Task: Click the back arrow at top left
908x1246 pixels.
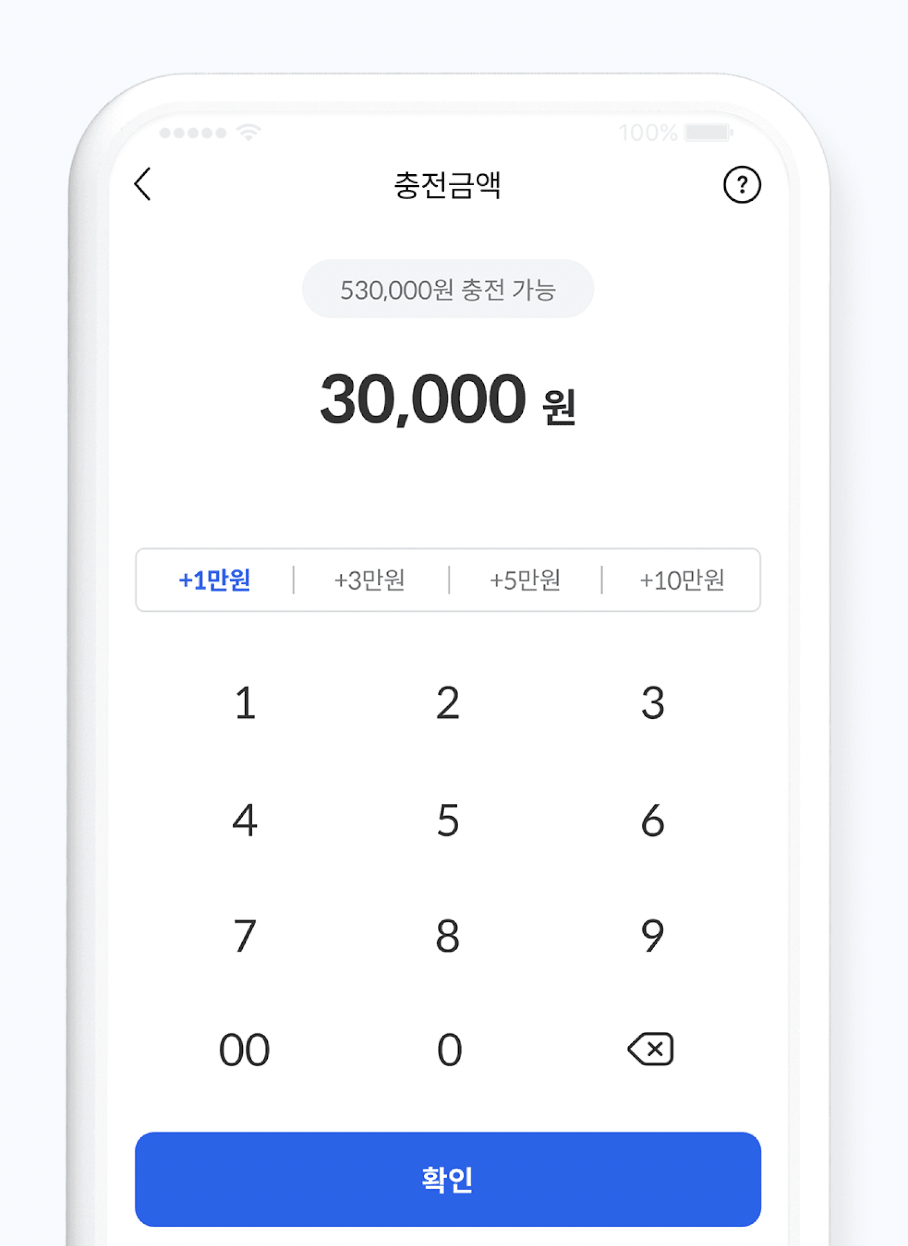Action: click(142, 185)
